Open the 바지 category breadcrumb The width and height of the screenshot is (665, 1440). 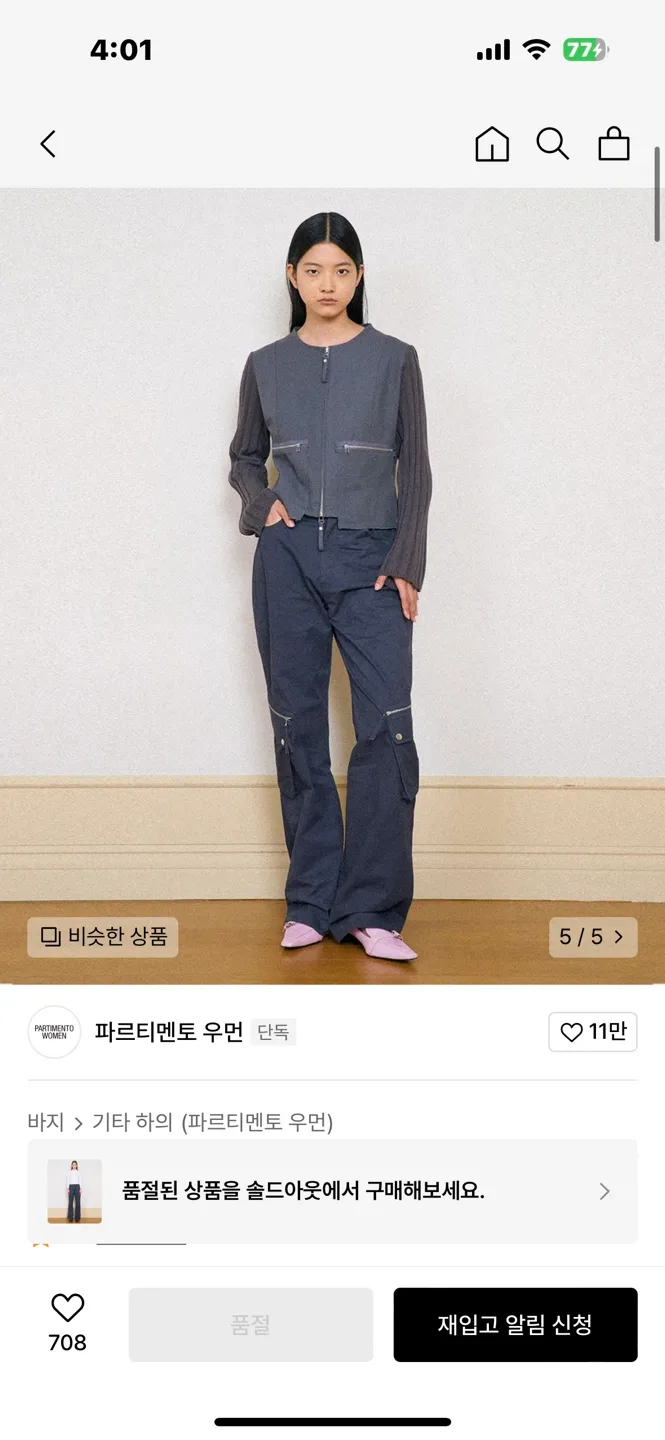point(46,1122)
